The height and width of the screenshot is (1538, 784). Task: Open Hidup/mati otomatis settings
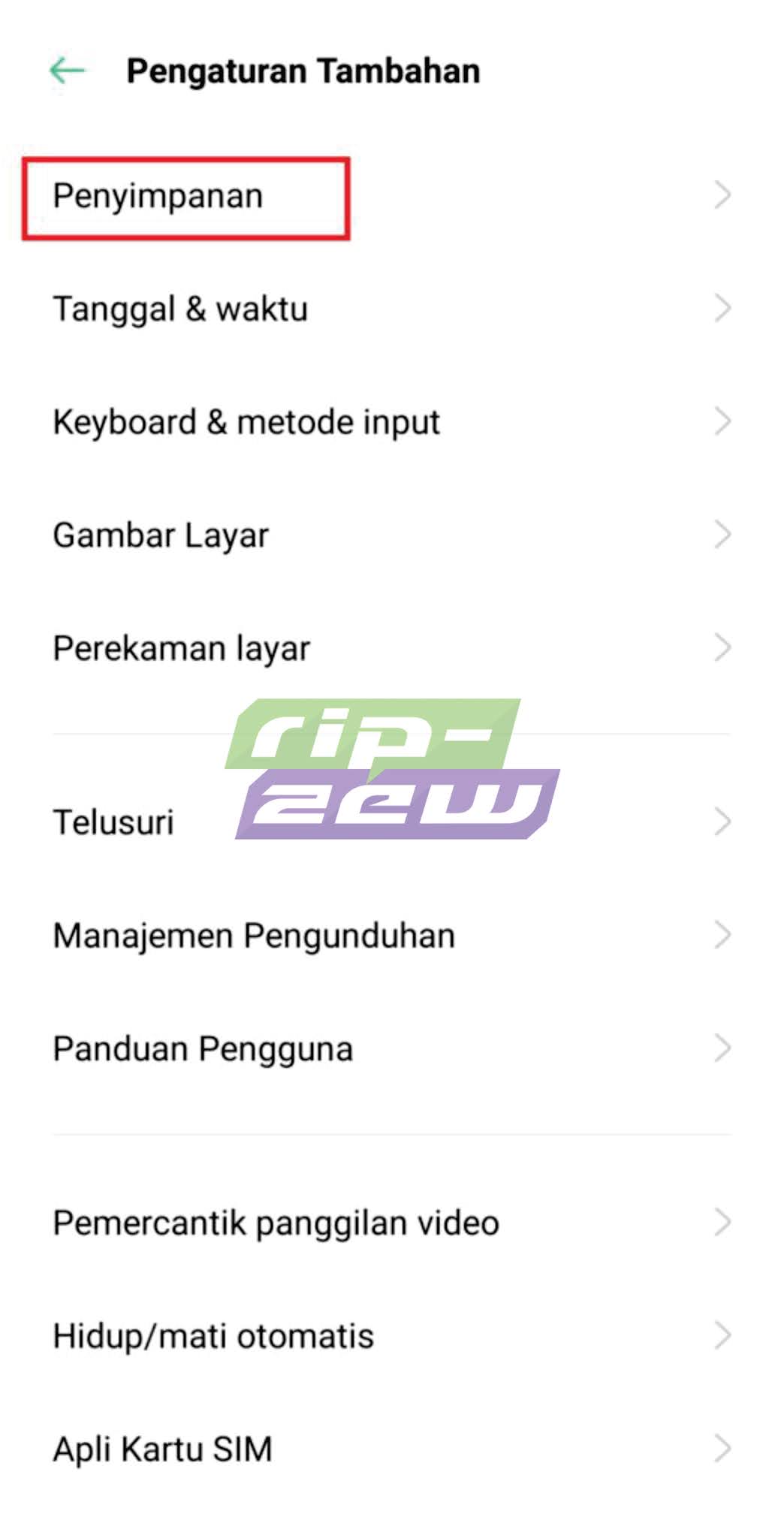(392, 1337)
